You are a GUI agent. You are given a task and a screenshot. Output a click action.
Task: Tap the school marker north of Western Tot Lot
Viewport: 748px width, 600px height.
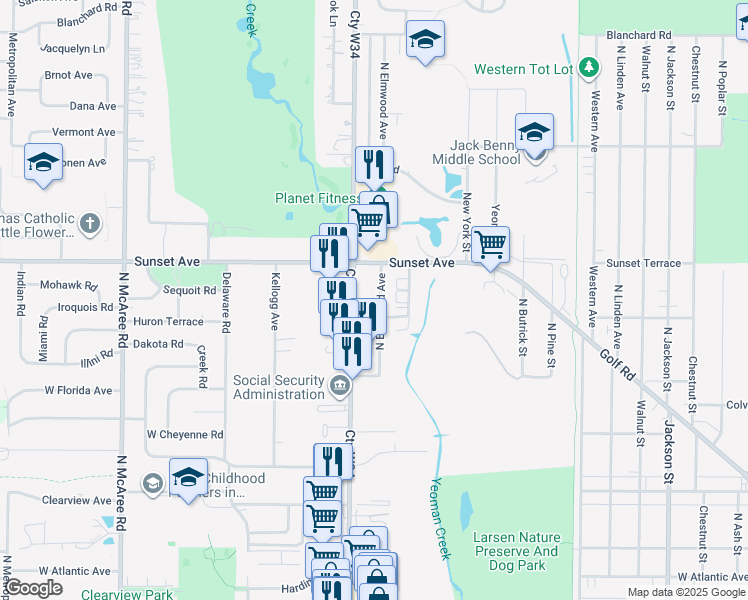pyautogui.click(x=425, y=39)
